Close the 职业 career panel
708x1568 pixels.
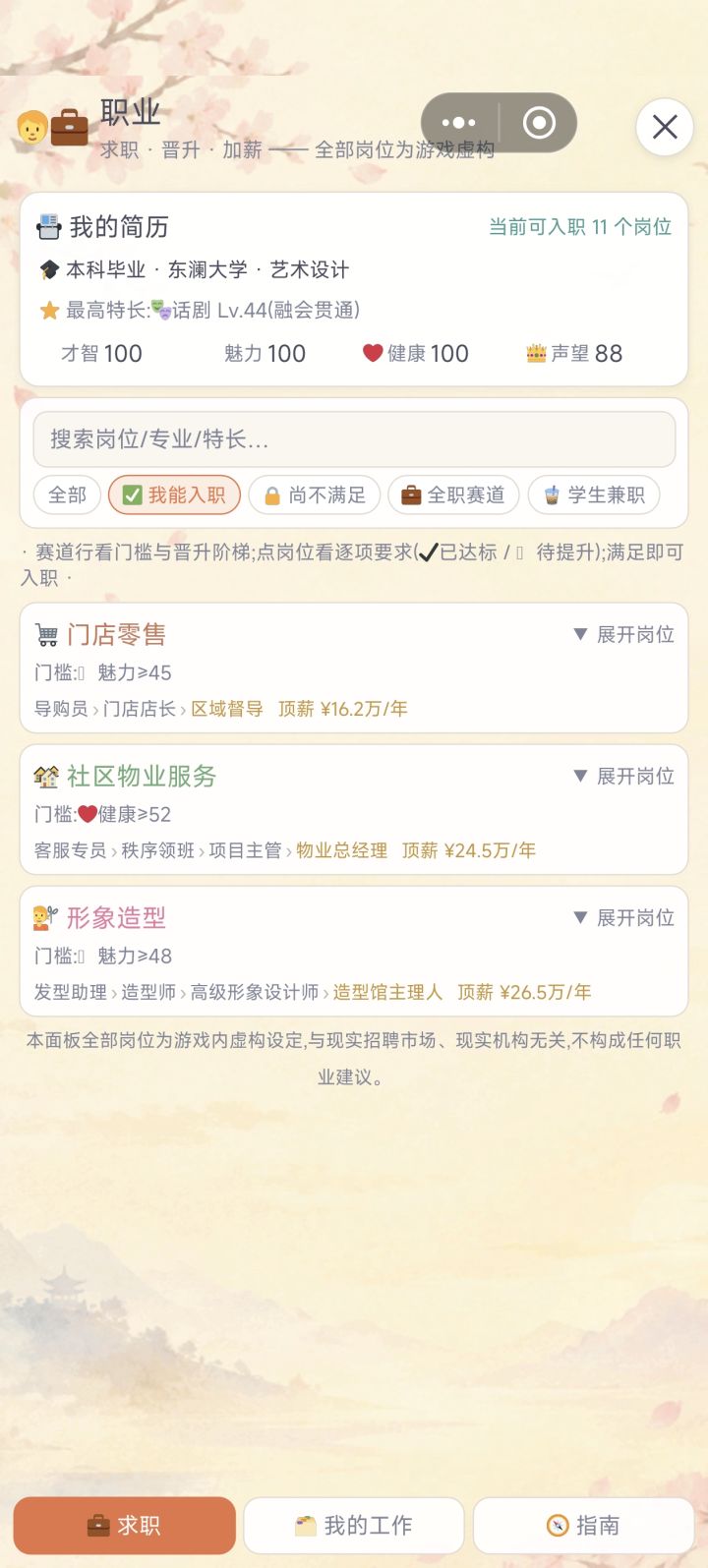(x=666, y=127)
